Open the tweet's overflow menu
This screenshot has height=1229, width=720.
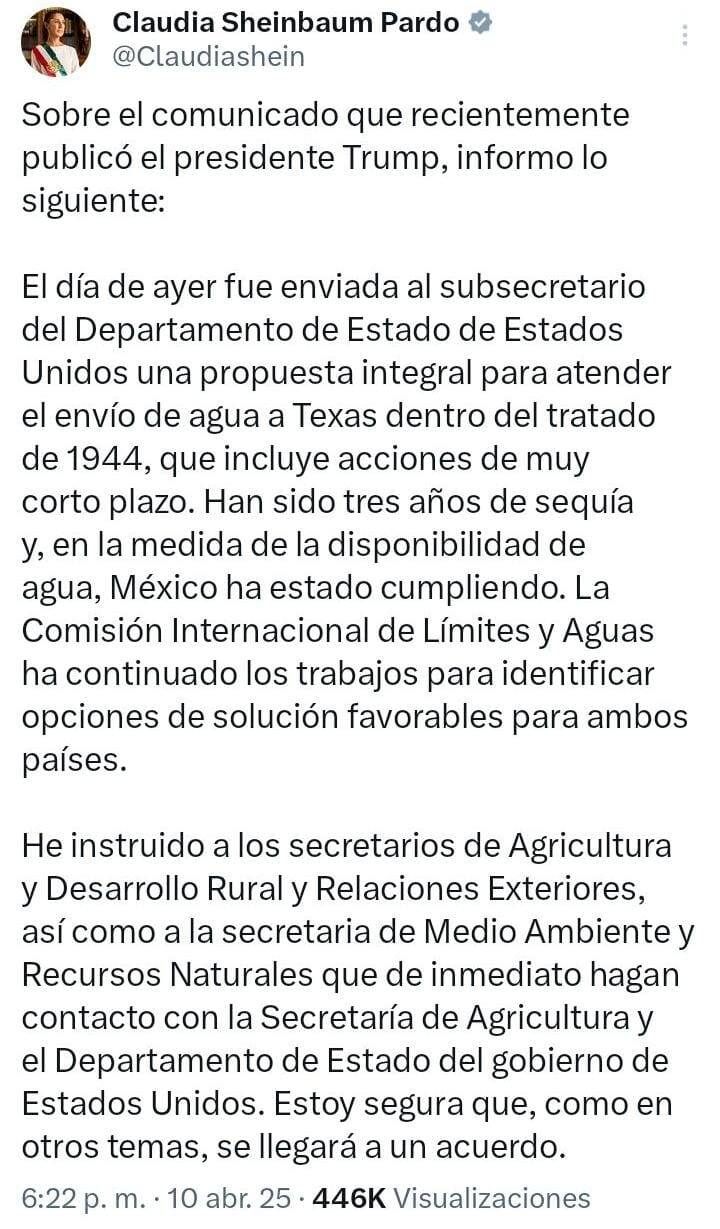[684, 35]
